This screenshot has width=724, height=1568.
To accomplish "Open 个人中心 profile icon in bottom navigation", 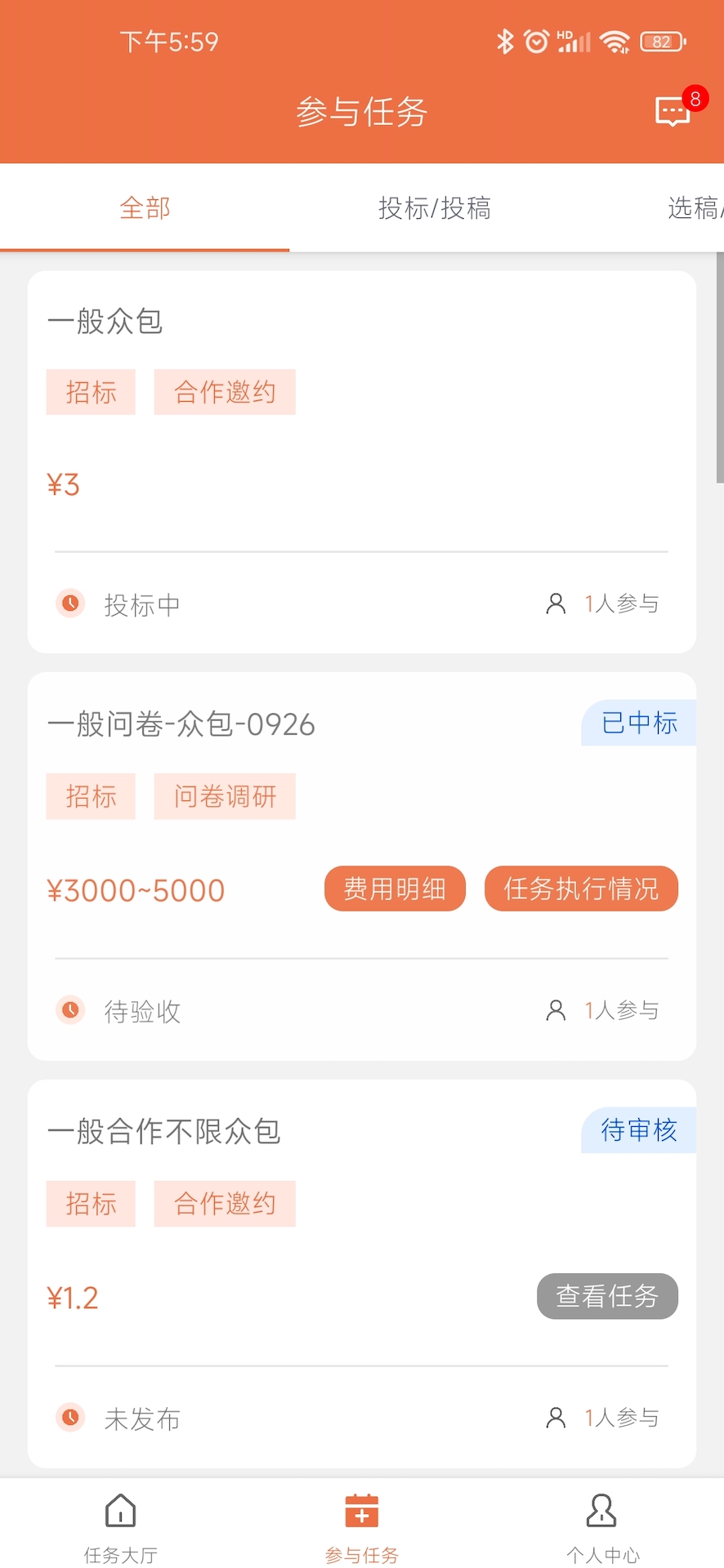I will pos(602,1511).
